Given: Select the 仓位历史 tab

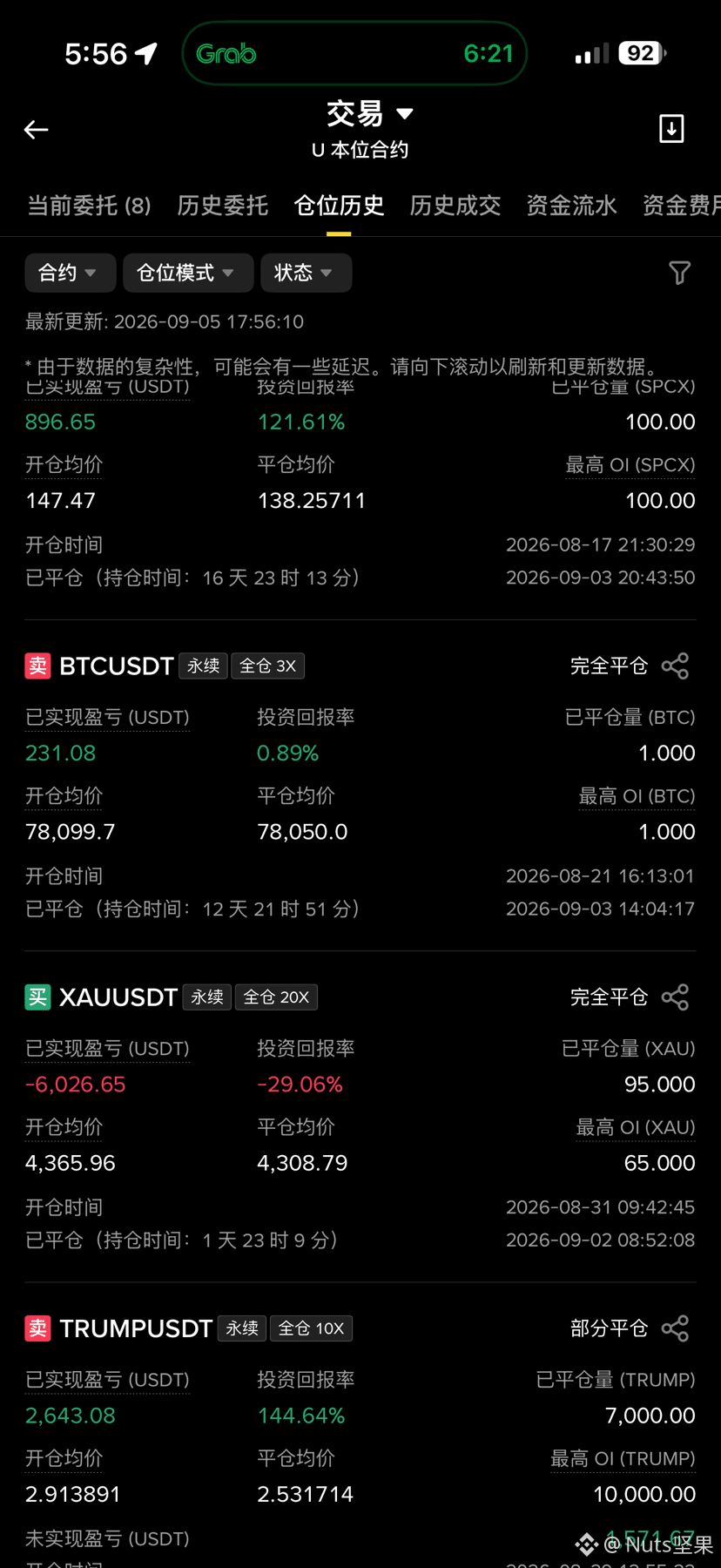Looking at the screenshot, I should pos(339,206).
